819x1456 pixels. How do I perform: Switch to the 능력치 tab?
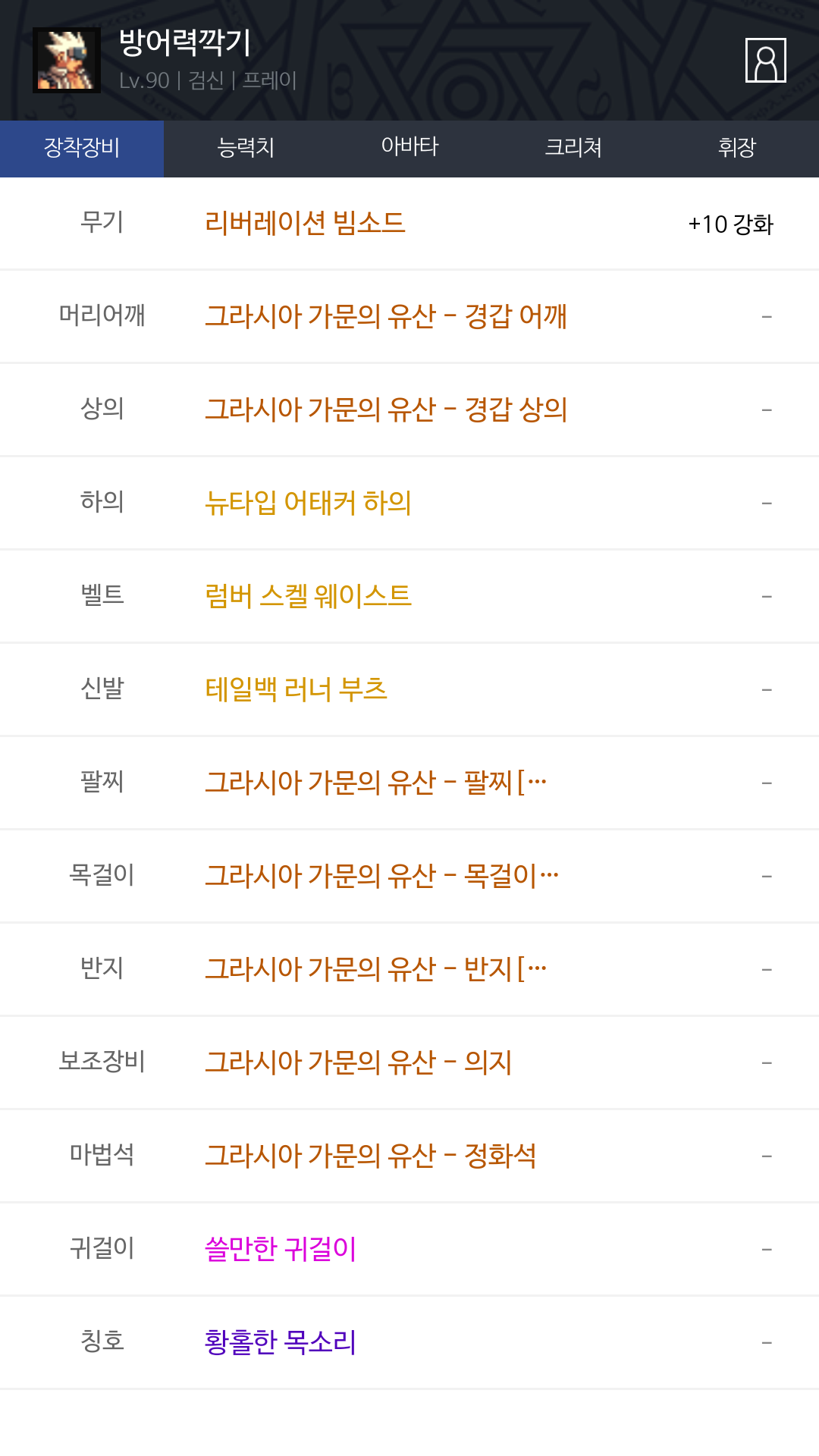[246, 148]
